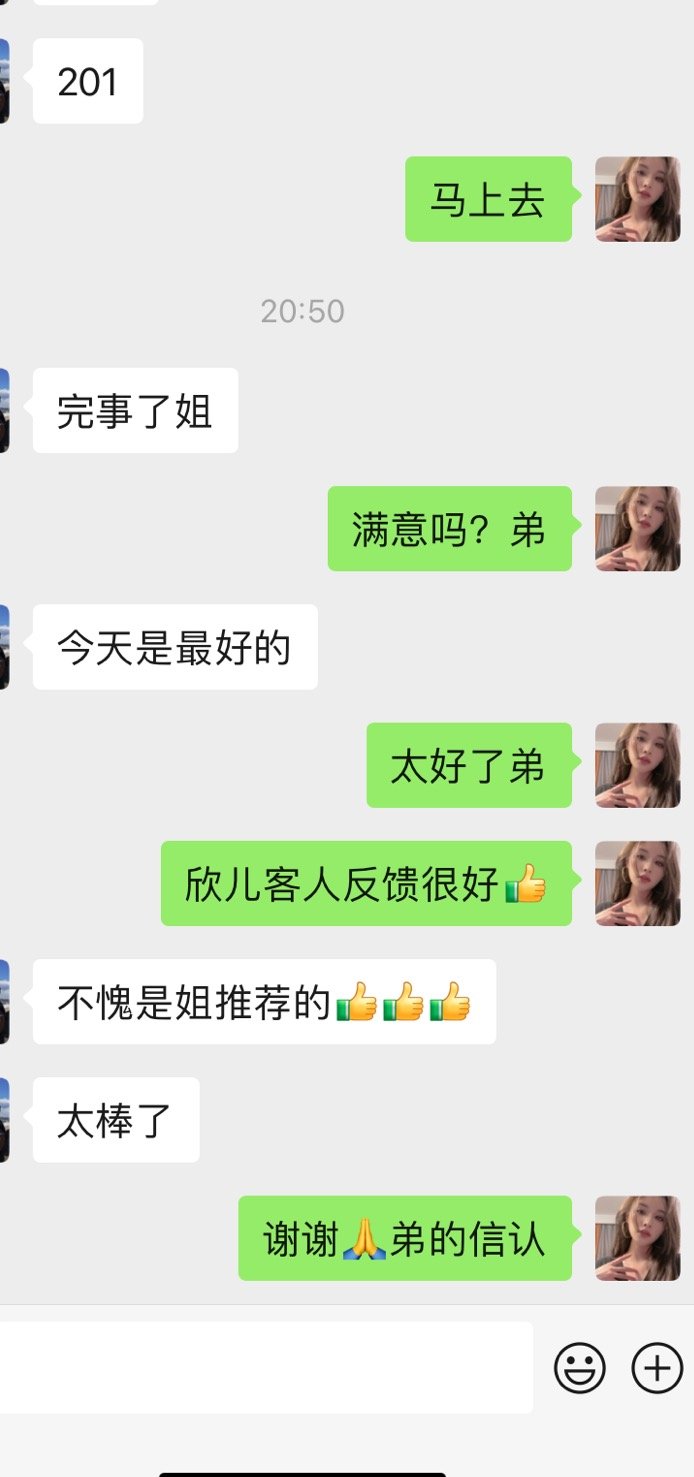Open the emoji sticker panel
This screenshot has height=1477, width=694.
click(580, 1368)
